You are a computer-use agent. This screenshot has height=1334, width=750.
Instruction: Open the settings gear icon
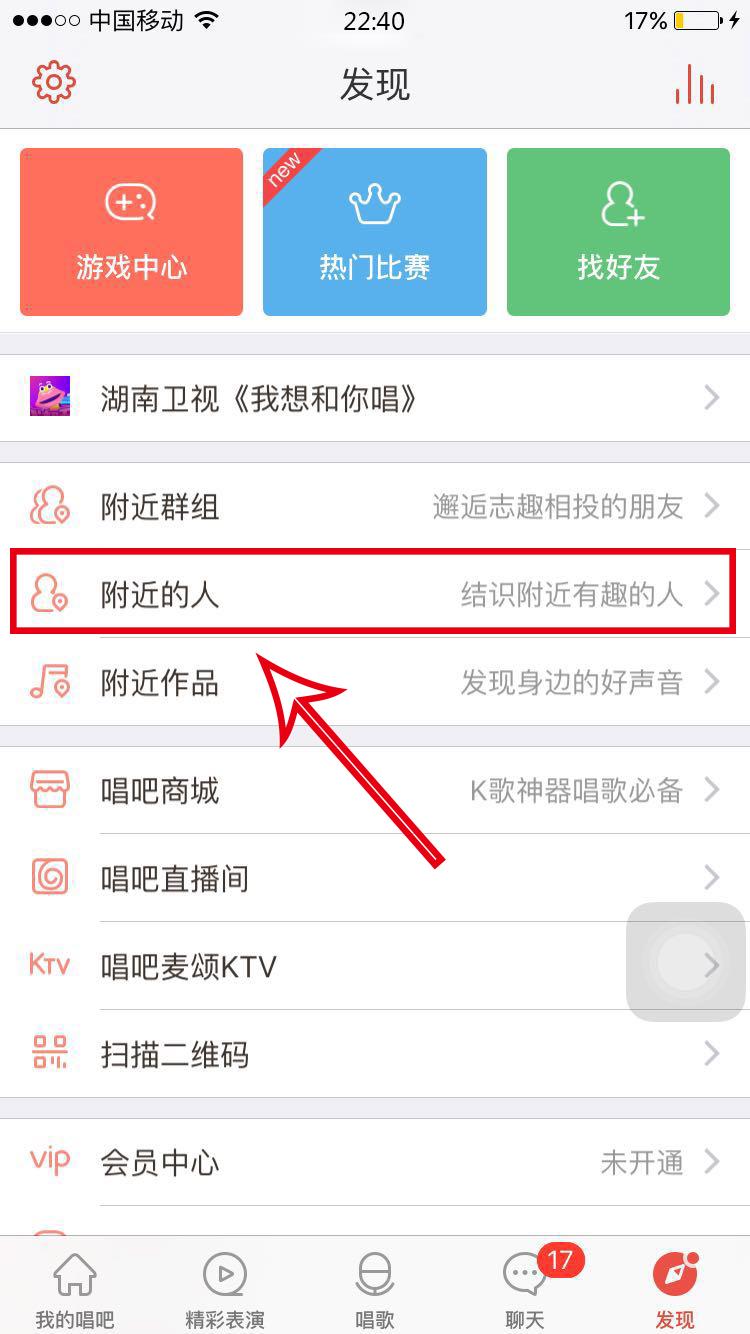click(54, 83)
